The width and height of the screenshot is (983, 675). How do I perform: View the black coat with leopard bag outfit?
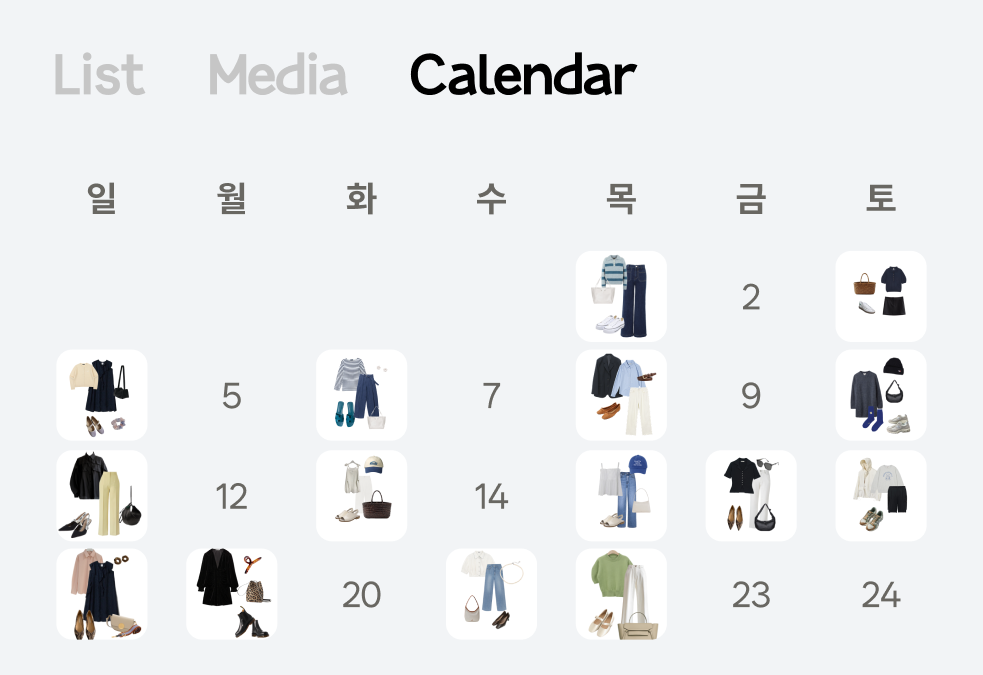[231, 594]
